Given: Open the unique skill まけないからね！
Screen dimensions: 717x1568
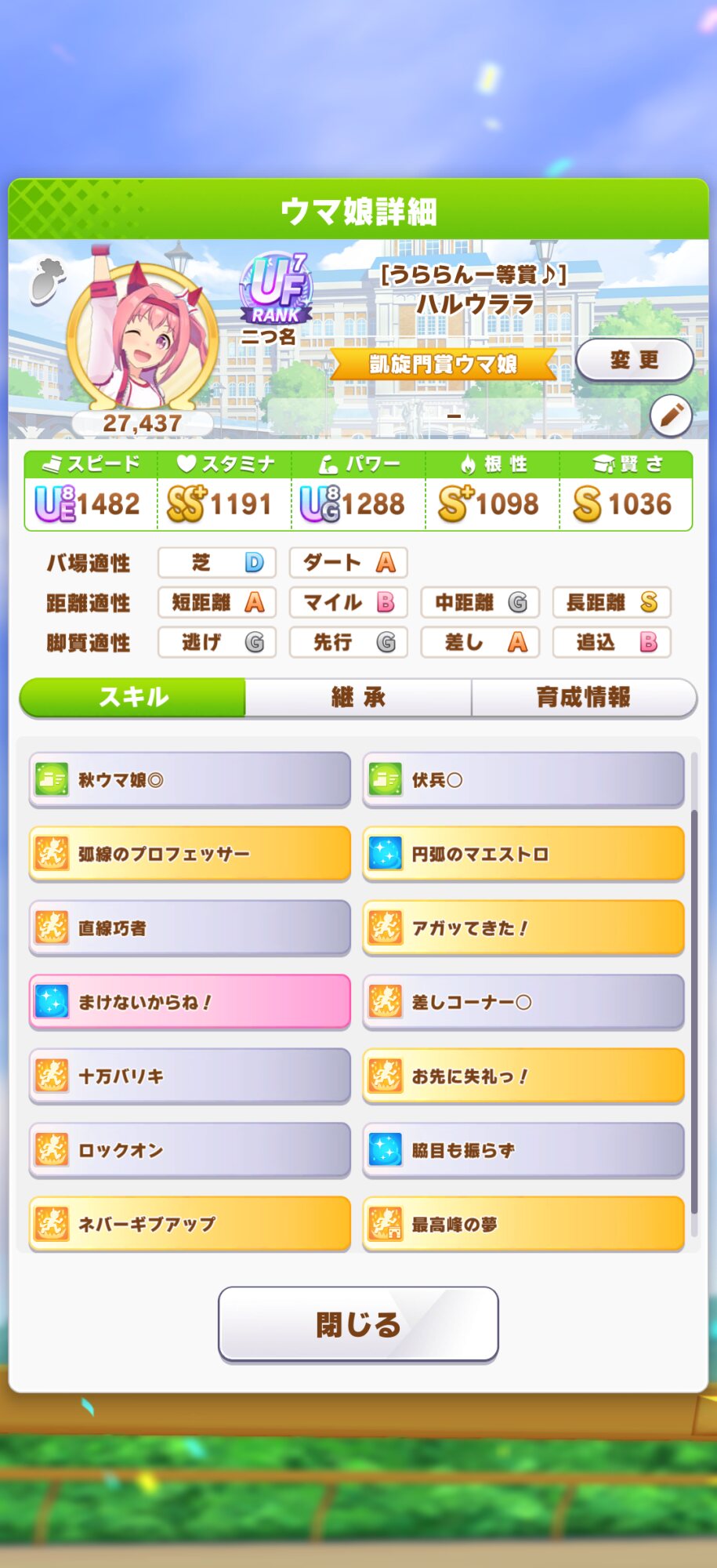Looking at the screenshot, I should coord(190,1002).
